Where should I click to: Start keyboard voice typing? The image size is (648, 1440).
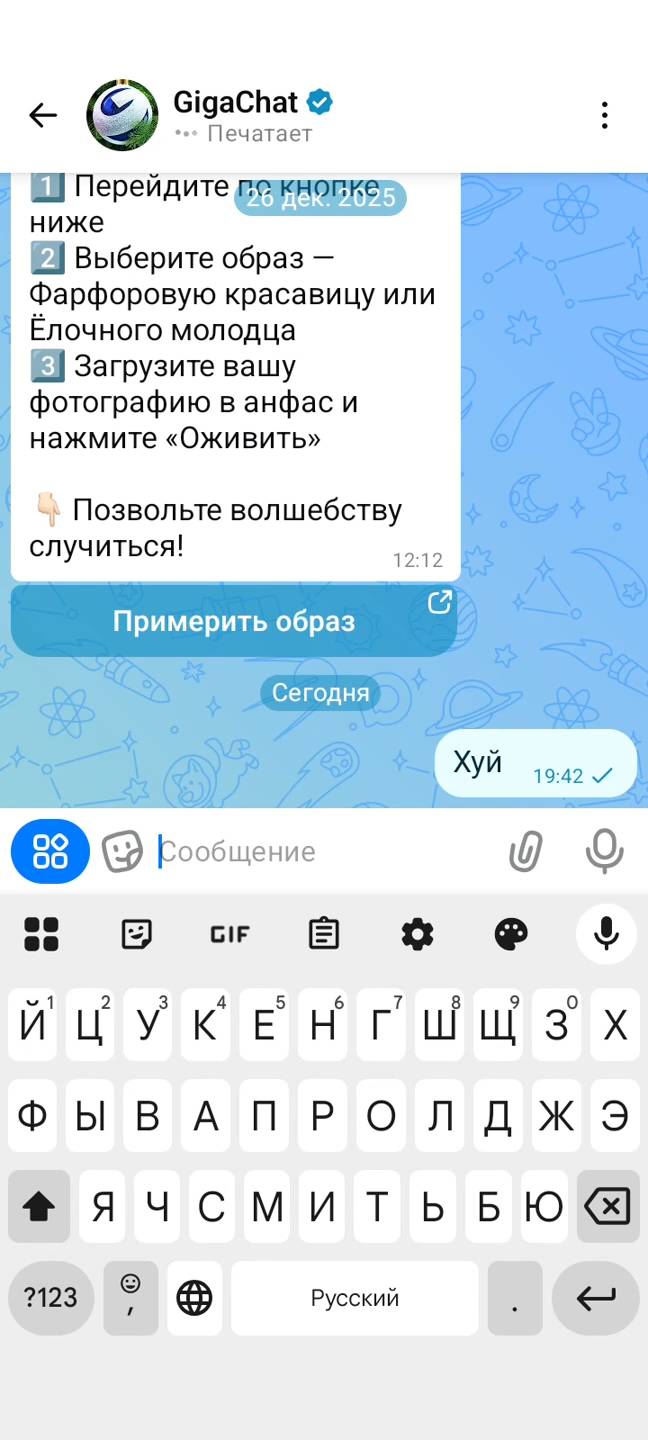605,935
